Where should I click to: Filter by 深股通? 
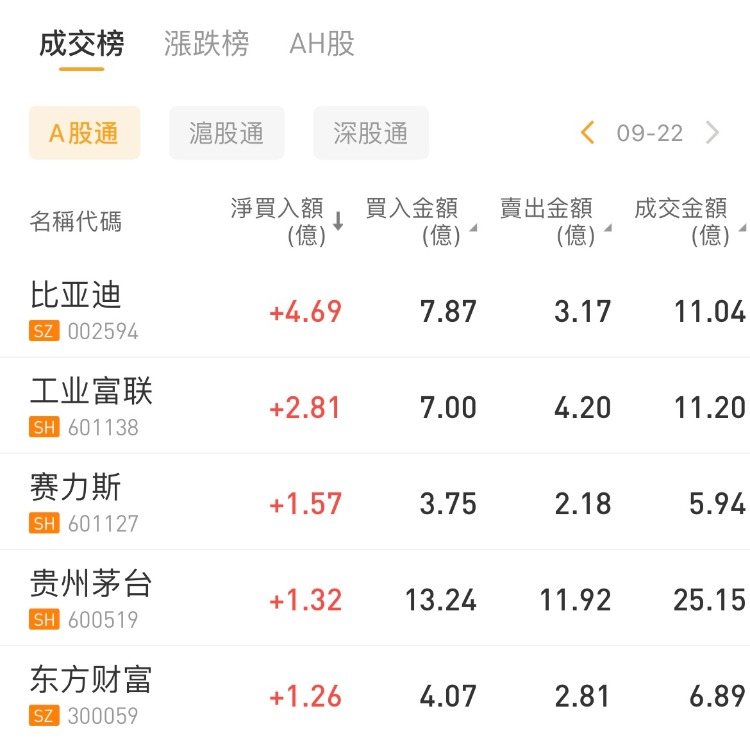pos(370,133)
